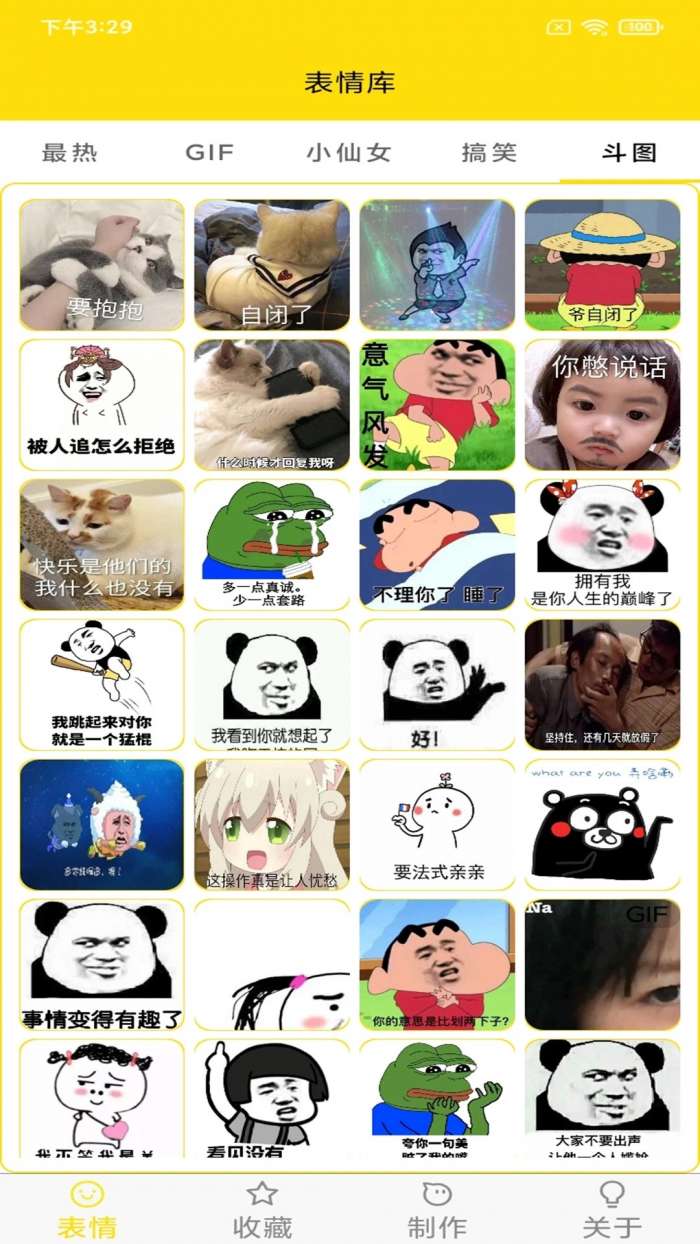The width and height of the screenshot is (700, 1244).
Task: Select the 自闭了 cat sticker
Action: click(272, 265)
